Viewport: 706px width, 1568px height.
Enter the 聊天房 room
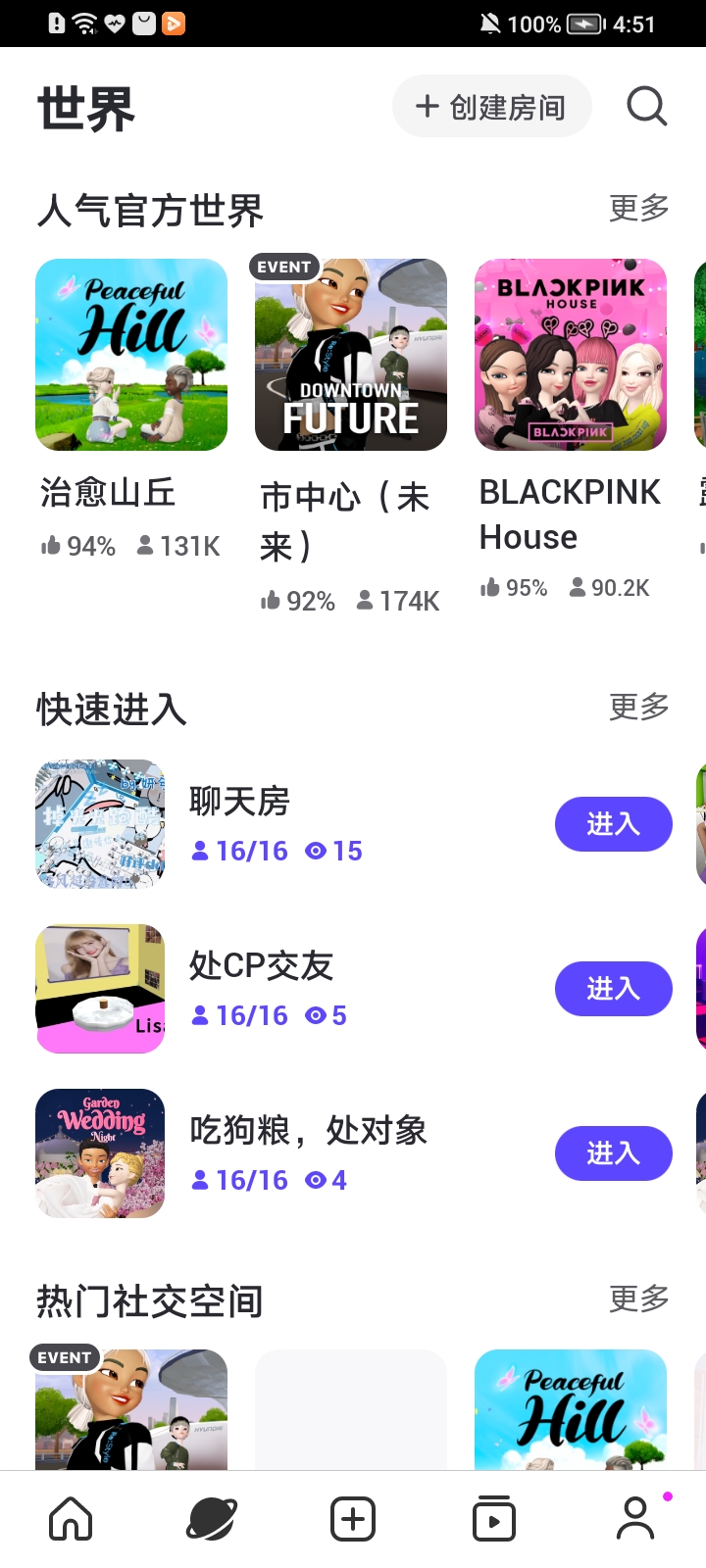(x=613, y=824)
